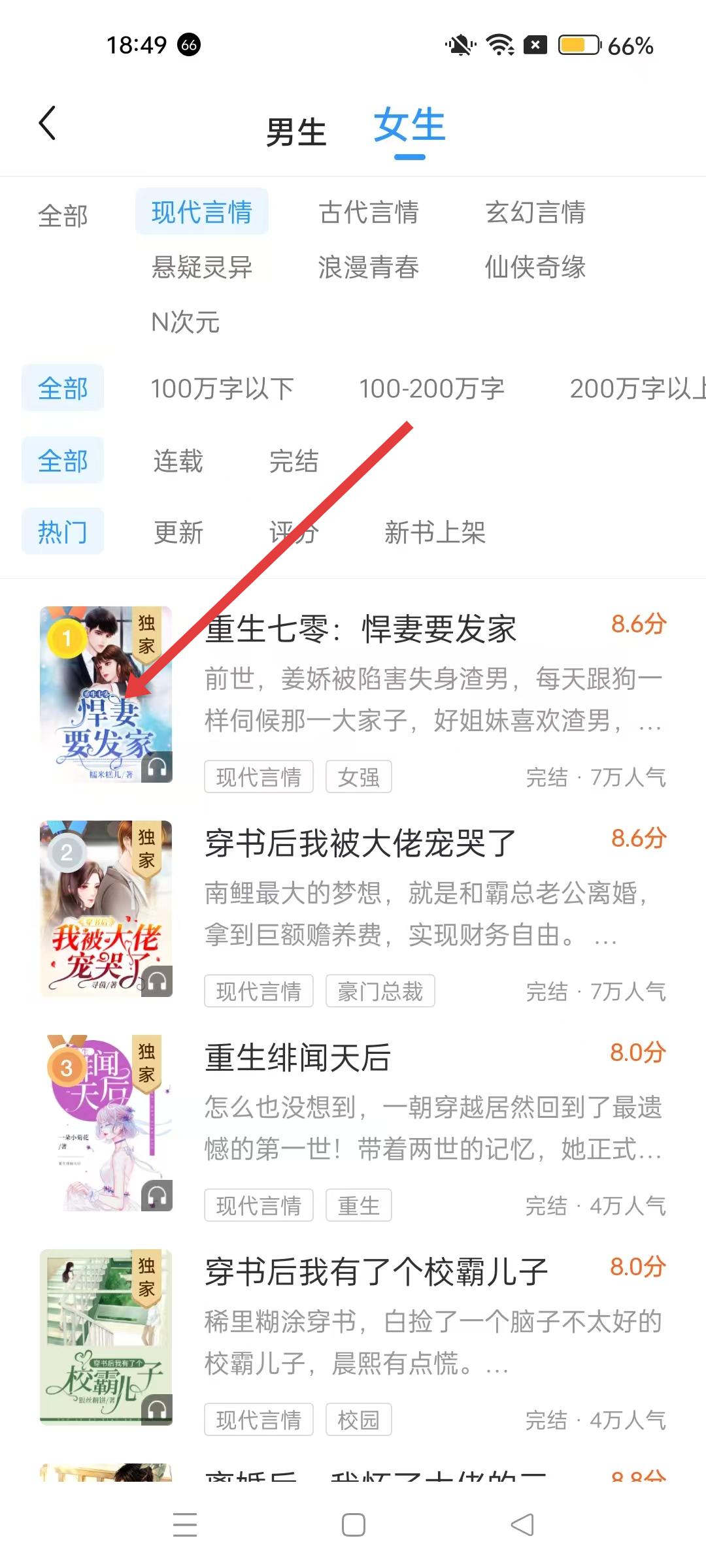Open 重生七零：悍妻要发家 book
Image resolution: width=706 pixels, height=1568 pixels.
point(360,629)
